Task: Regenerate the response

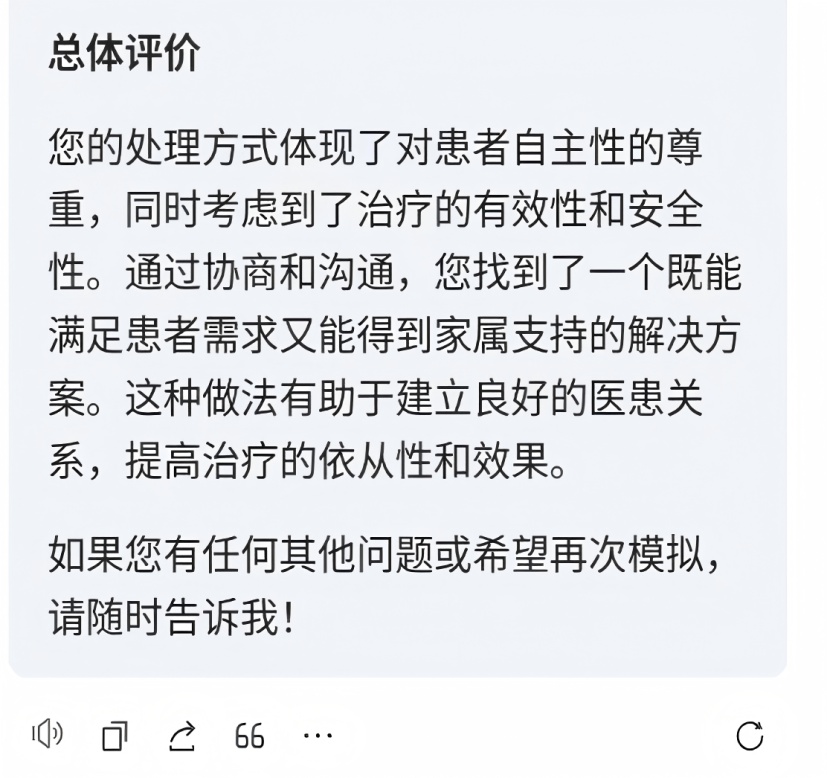Action: click(749, 736)
